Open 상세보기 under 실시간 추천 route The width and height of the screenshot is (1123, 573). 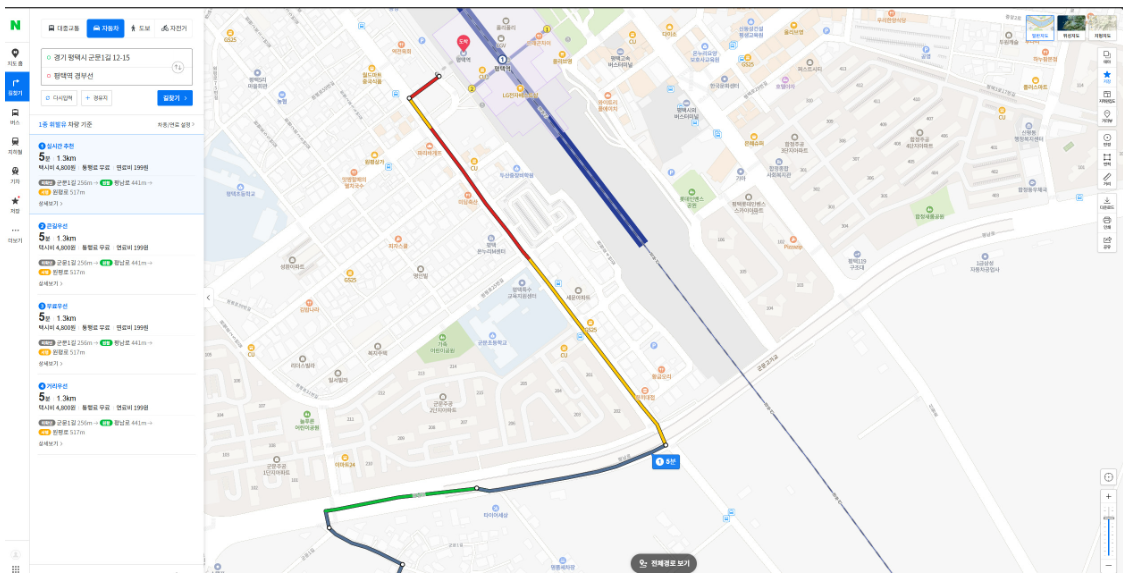tap(50, 202)
